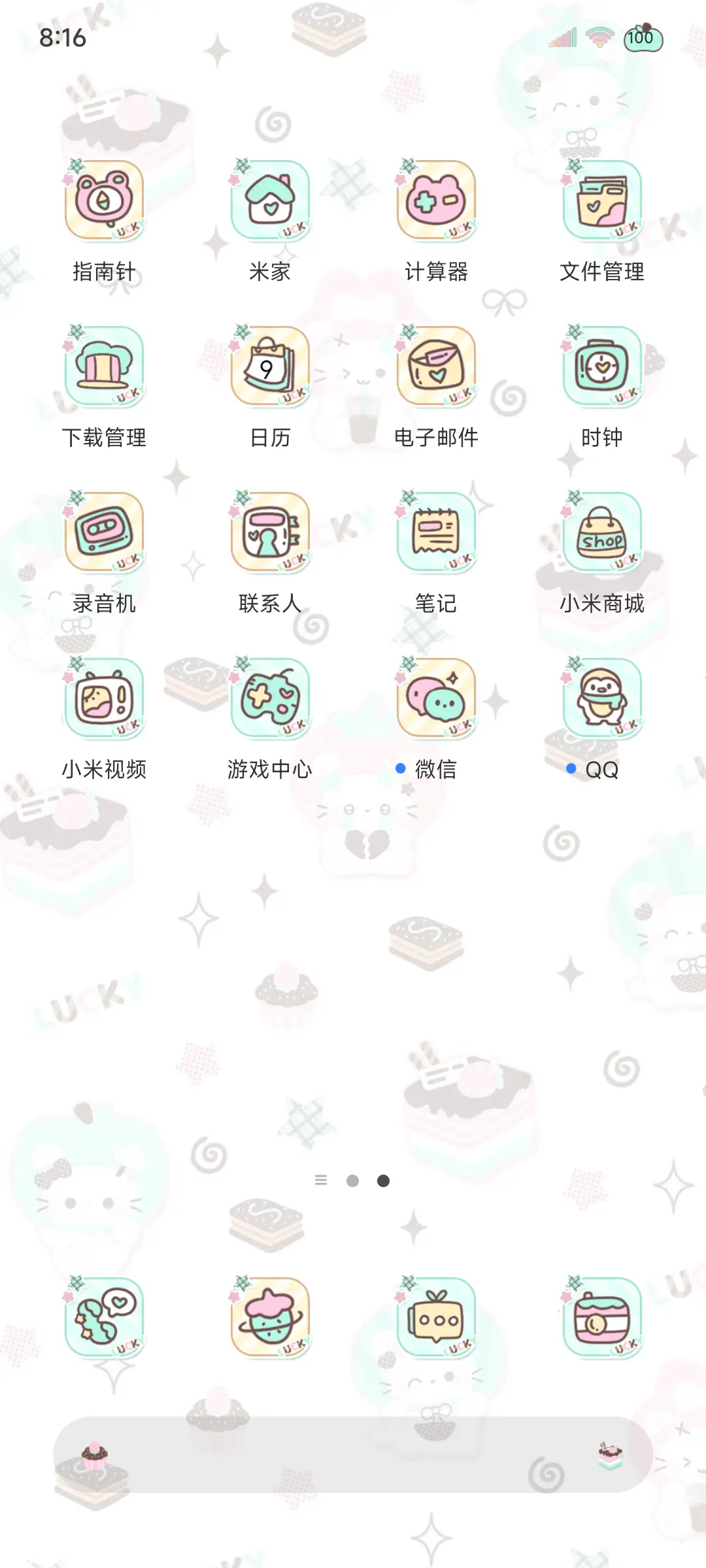Open the camera app from the dock
706x1568 pixels.
[x=601, y=1320]
